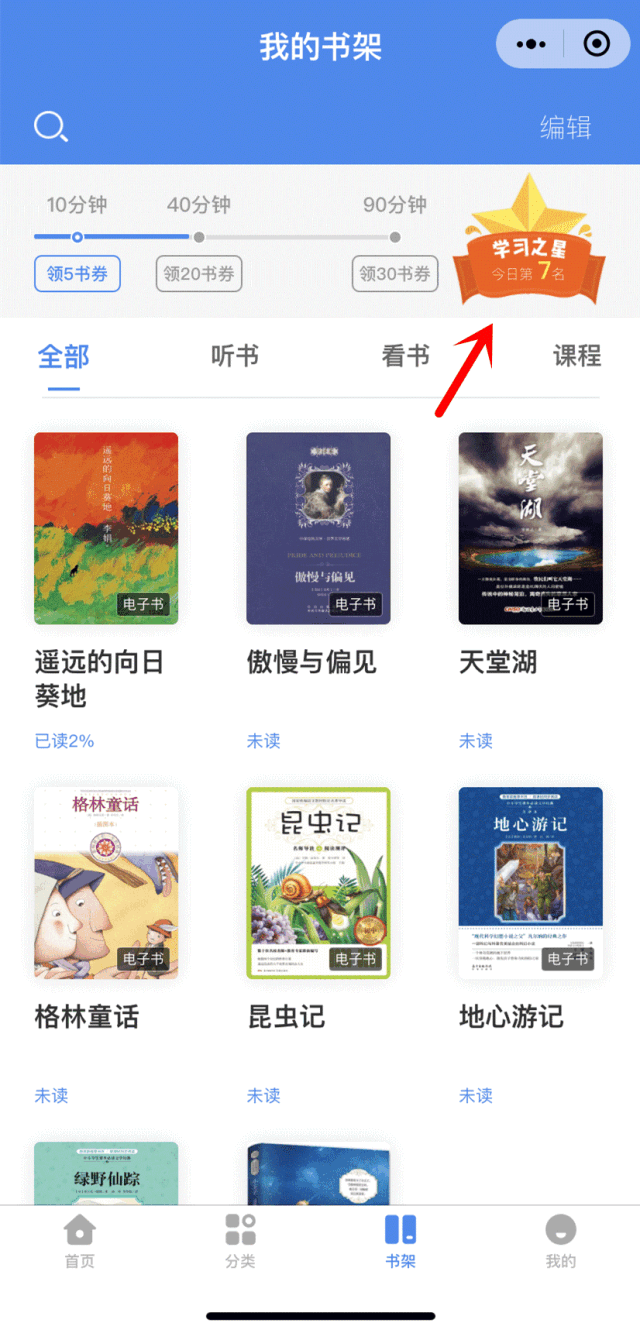Open the book 地心游记
The width and height of the screenshot is (640, 1333).
pos(530,882)
